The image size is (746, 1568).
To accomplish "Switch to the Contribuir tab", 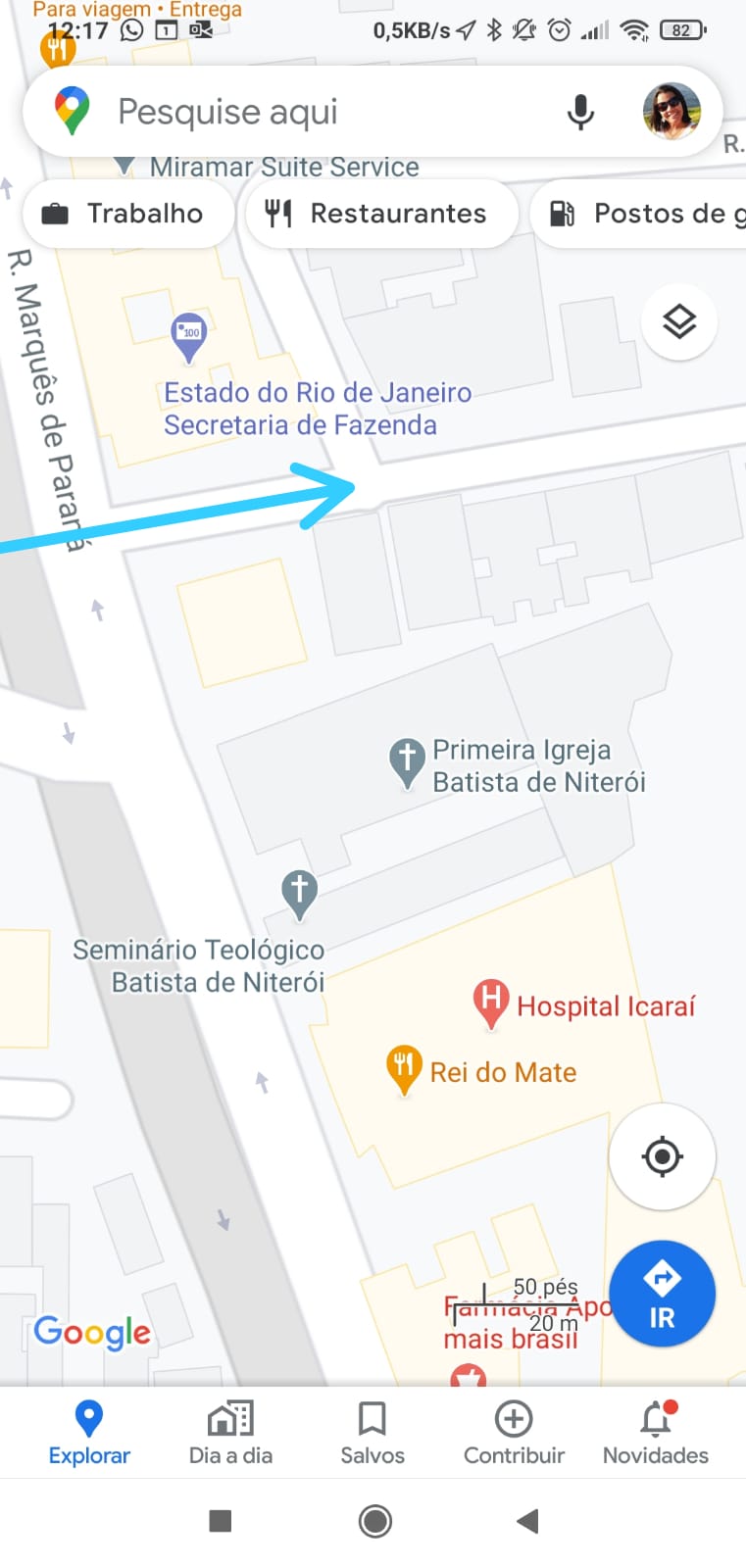I will tap(514, 1433).
